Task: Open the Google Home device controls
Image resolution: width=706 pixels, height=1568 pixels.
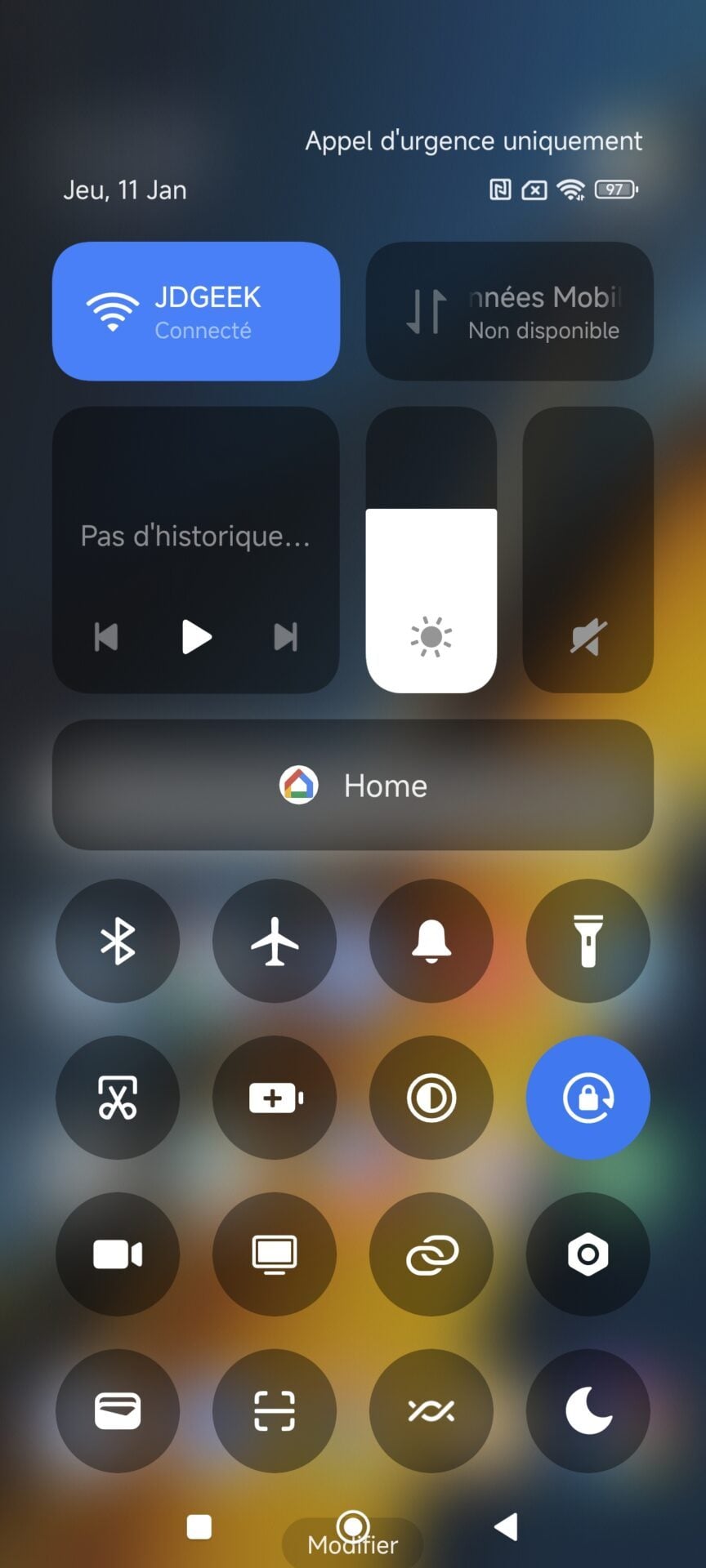Action: click(352, 785)
